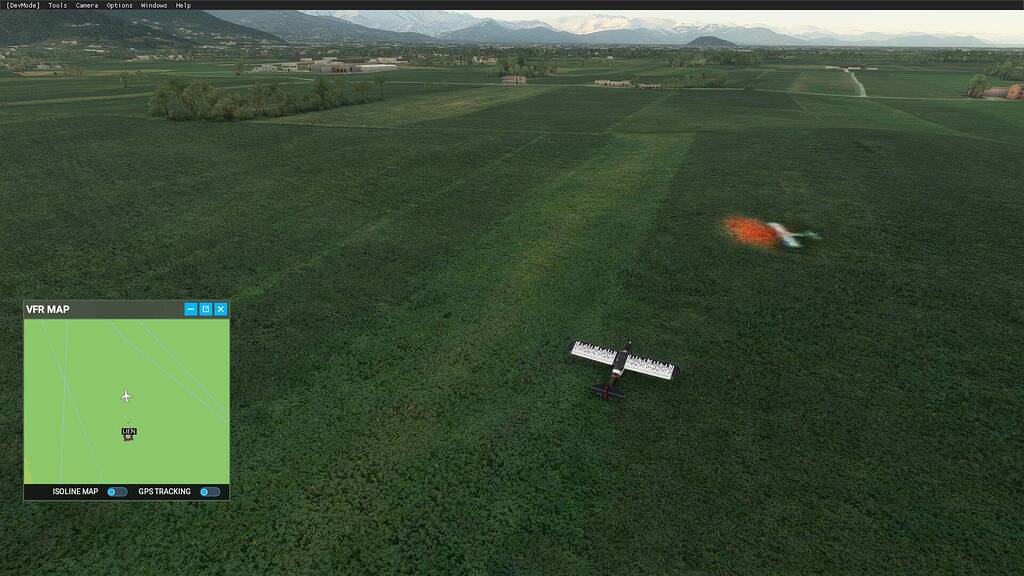Open the Options menu
The width and height of the screenshot is (1024, 576).
[x=119, y=5]
